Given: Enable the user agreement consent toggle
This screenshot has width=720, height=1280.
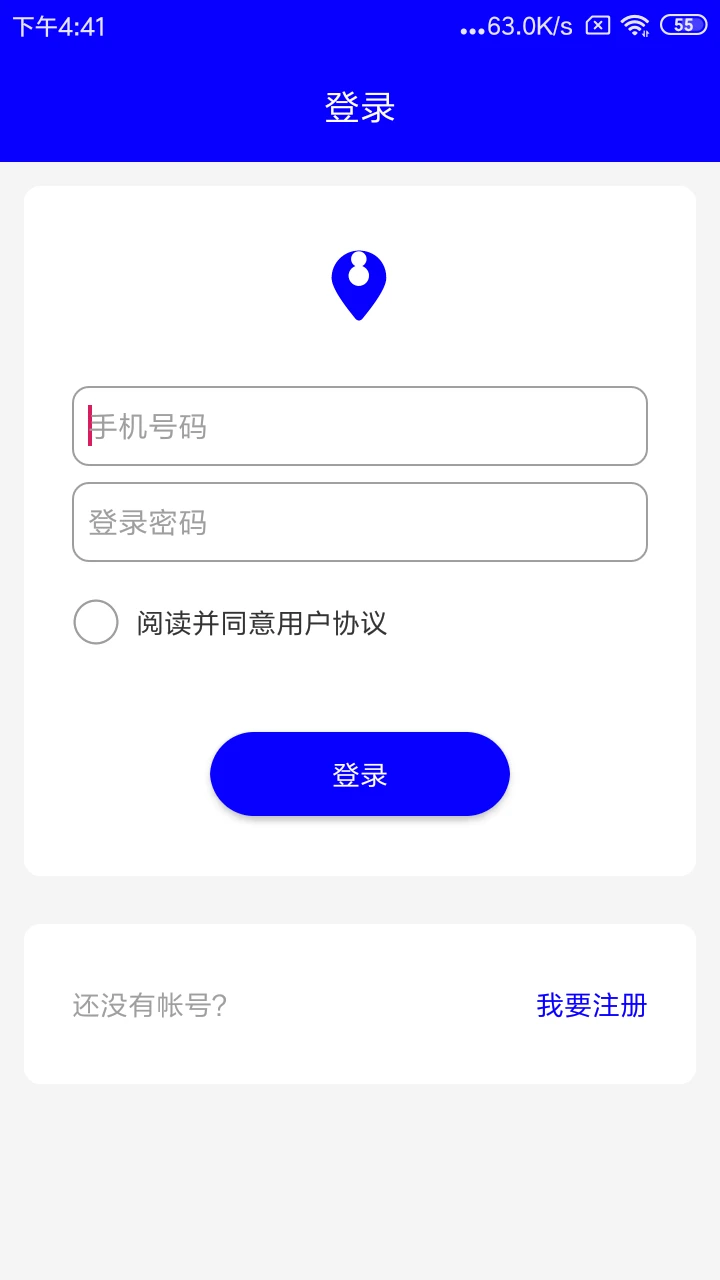Looking at the screenshot, I should (96, 623).
